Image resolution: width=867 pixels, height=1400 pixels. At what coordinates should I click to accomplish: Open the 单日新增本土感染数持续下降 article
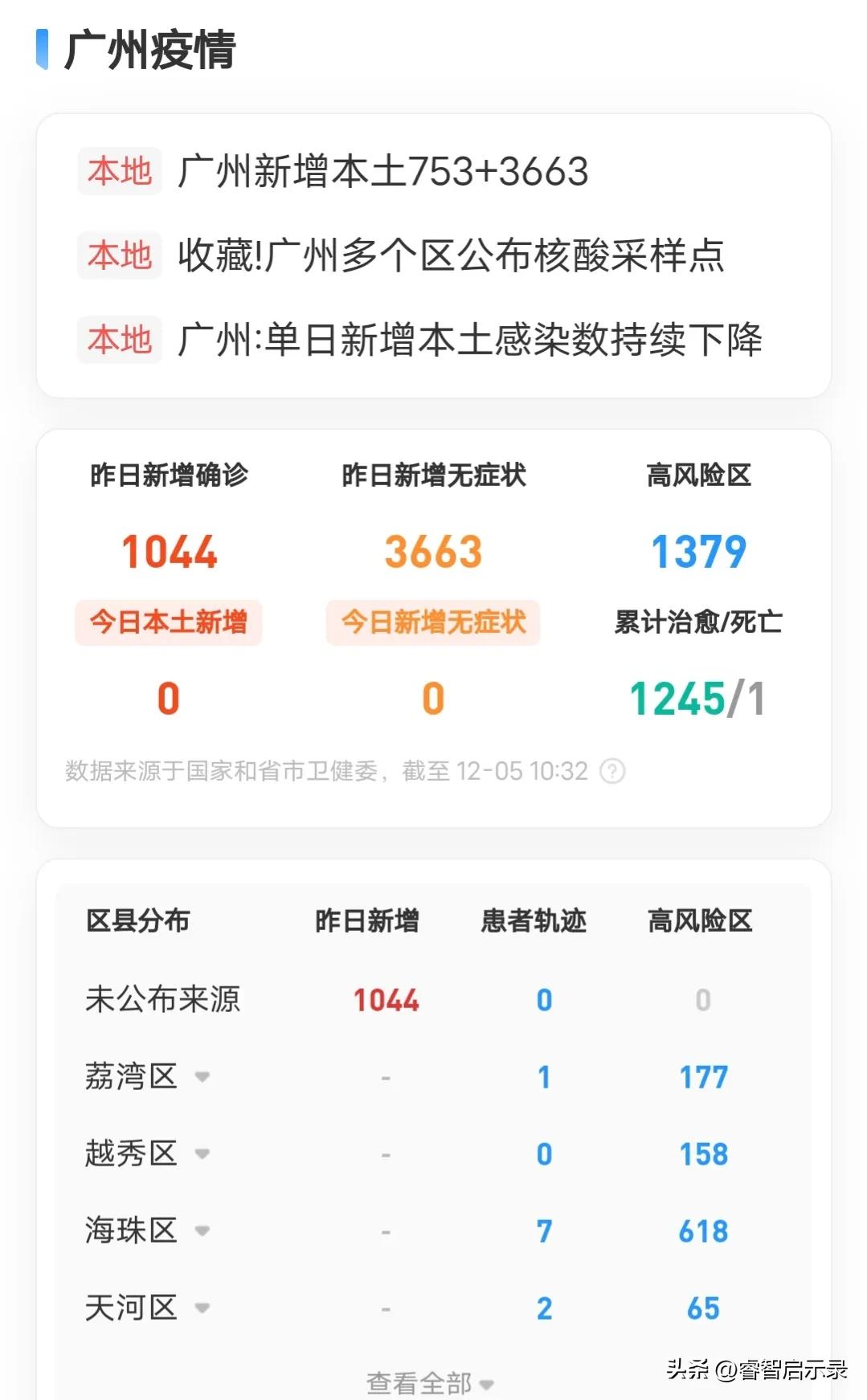pos(474,340)
